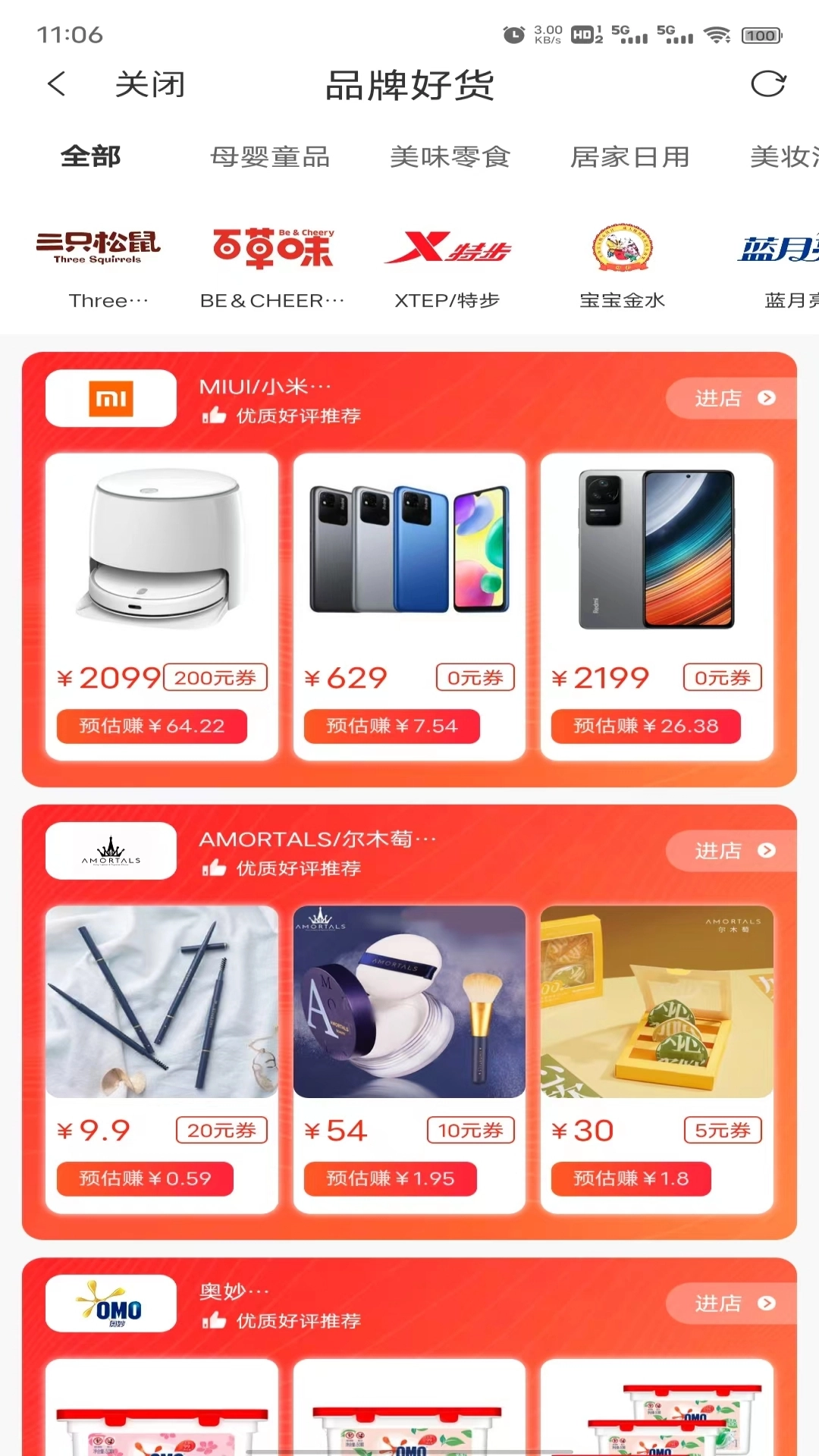Tap the AMORTALS brand logo
Screen dimensions: 819x1456
click(x=110, y=850)
